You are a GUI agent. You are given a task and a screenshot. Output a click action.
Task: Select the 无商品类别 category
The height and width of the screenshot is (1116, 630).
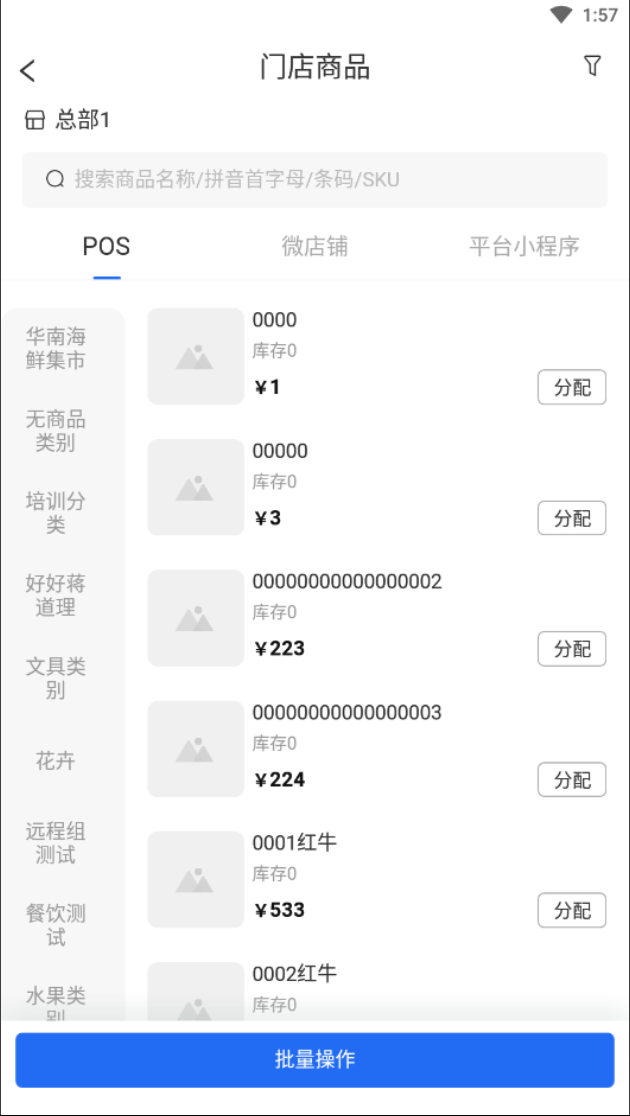click(56, 431)
